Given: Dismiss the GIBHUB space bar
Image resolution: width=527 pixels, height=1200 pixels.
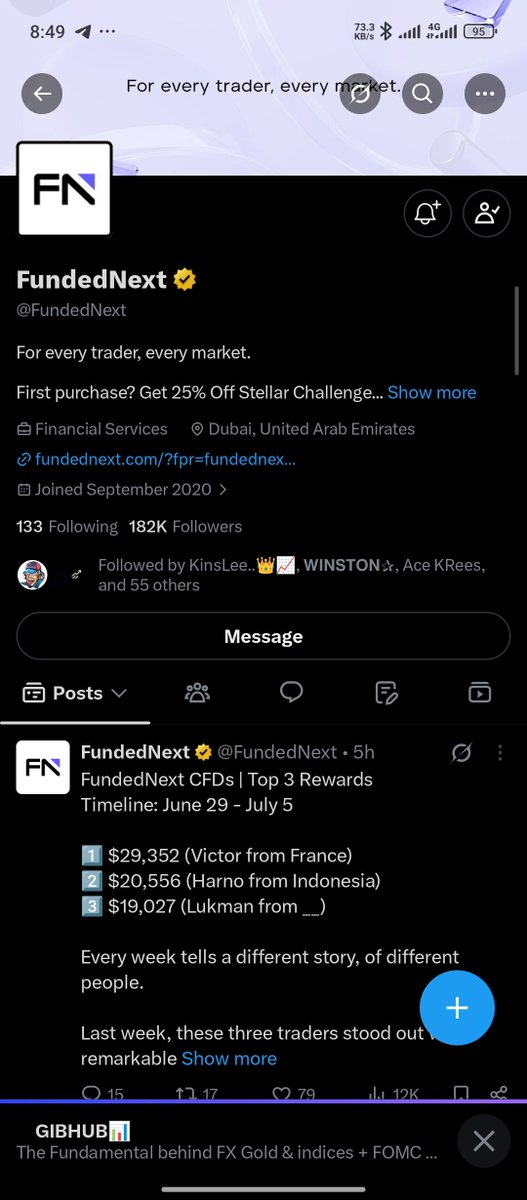Looking at the screenshot, I should point(483,1141).
